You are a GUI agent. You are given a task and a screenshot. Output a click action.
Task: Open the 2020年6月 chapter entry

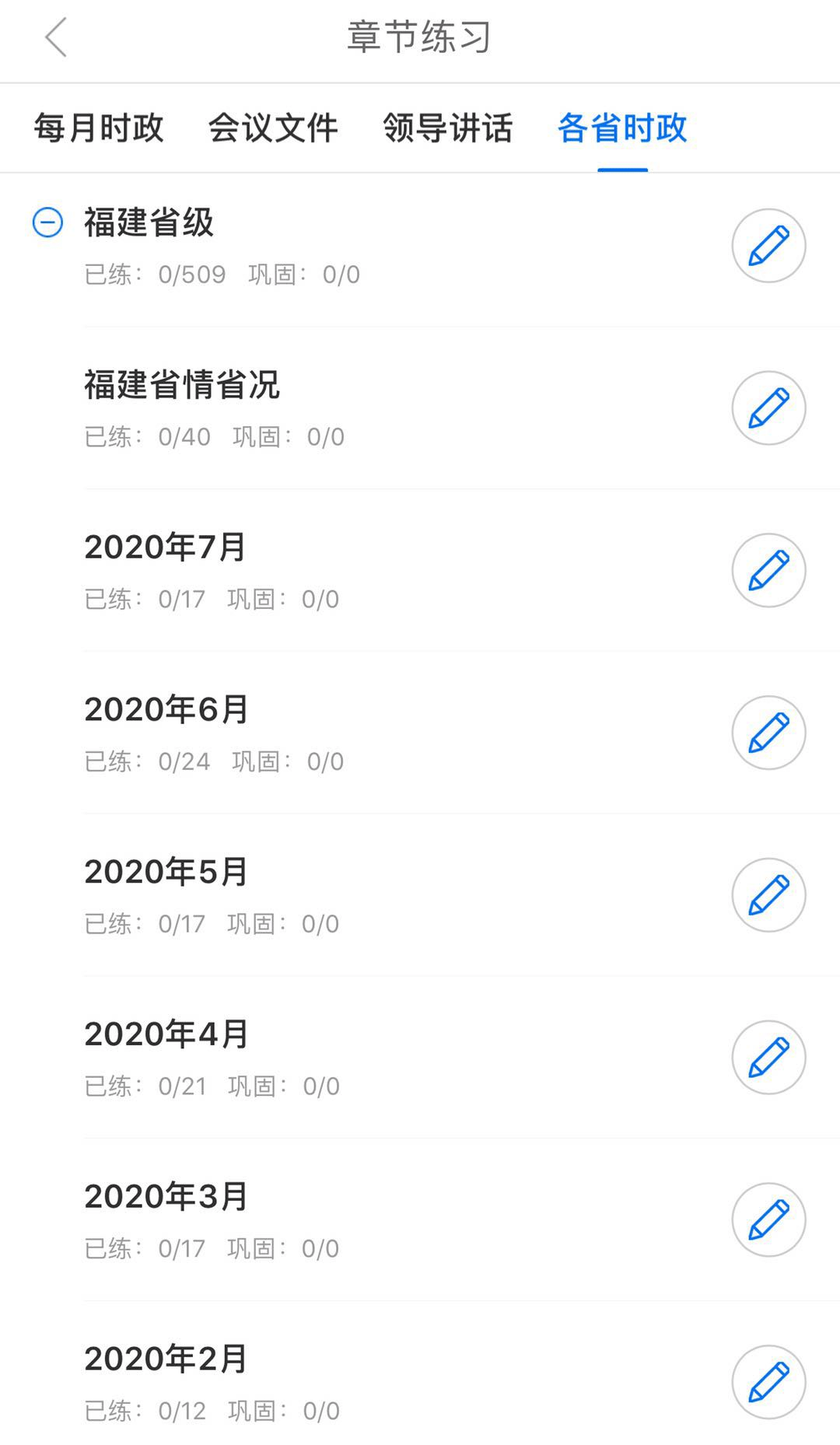point(166,709)
